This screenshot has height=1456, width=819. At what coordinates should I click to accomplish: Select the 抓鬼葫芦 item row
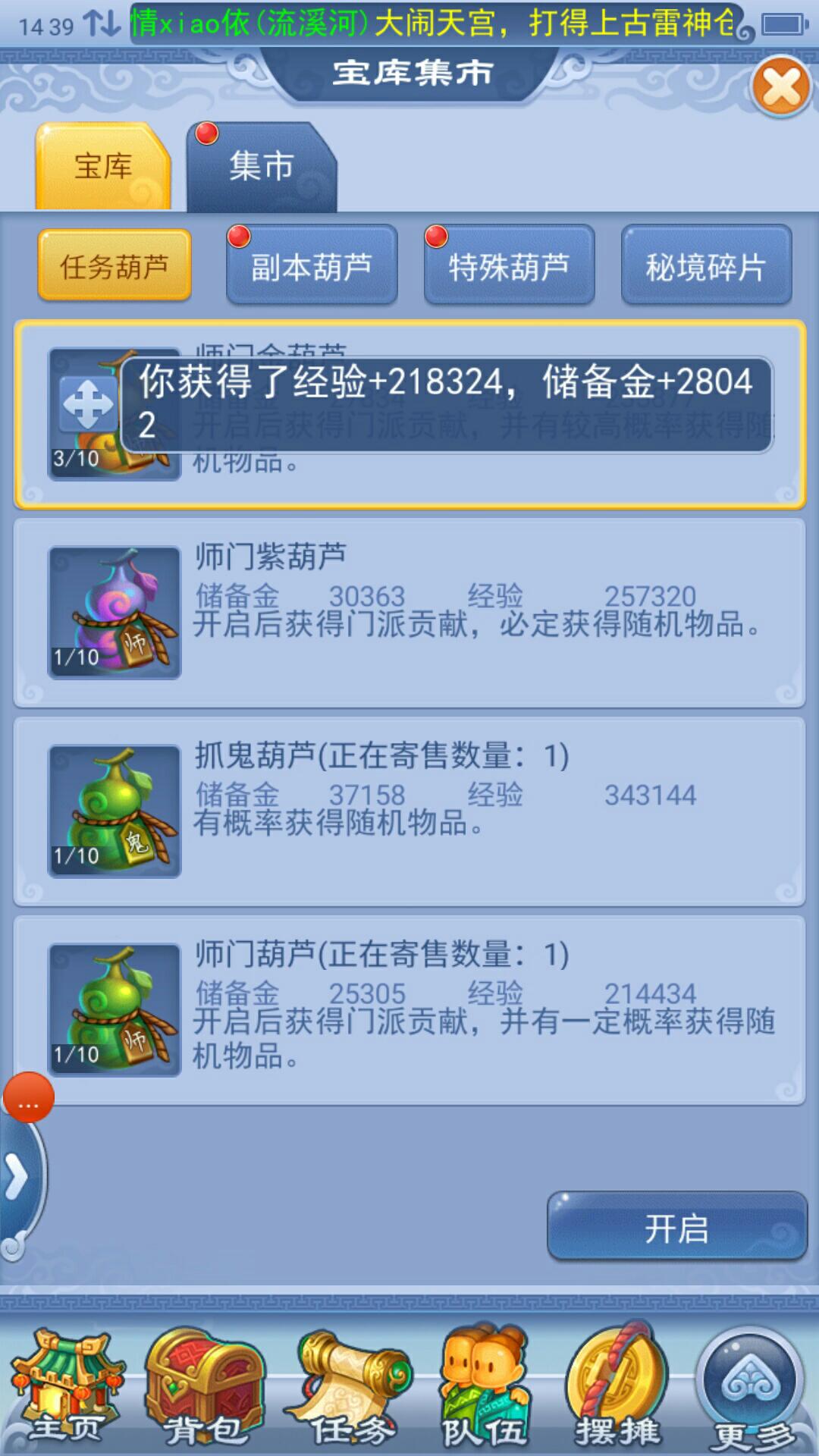409,811
